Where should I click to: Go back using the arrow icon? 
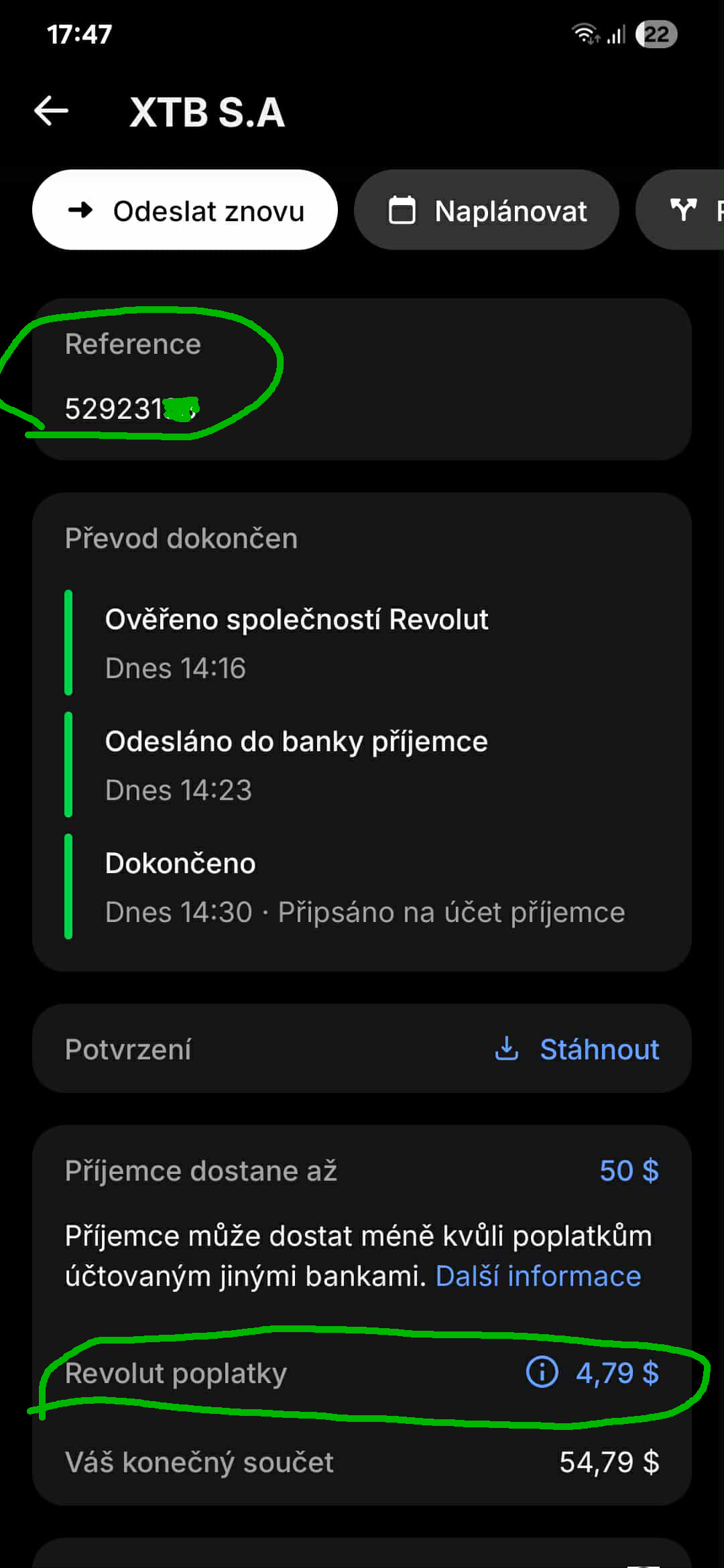[52, 111]
